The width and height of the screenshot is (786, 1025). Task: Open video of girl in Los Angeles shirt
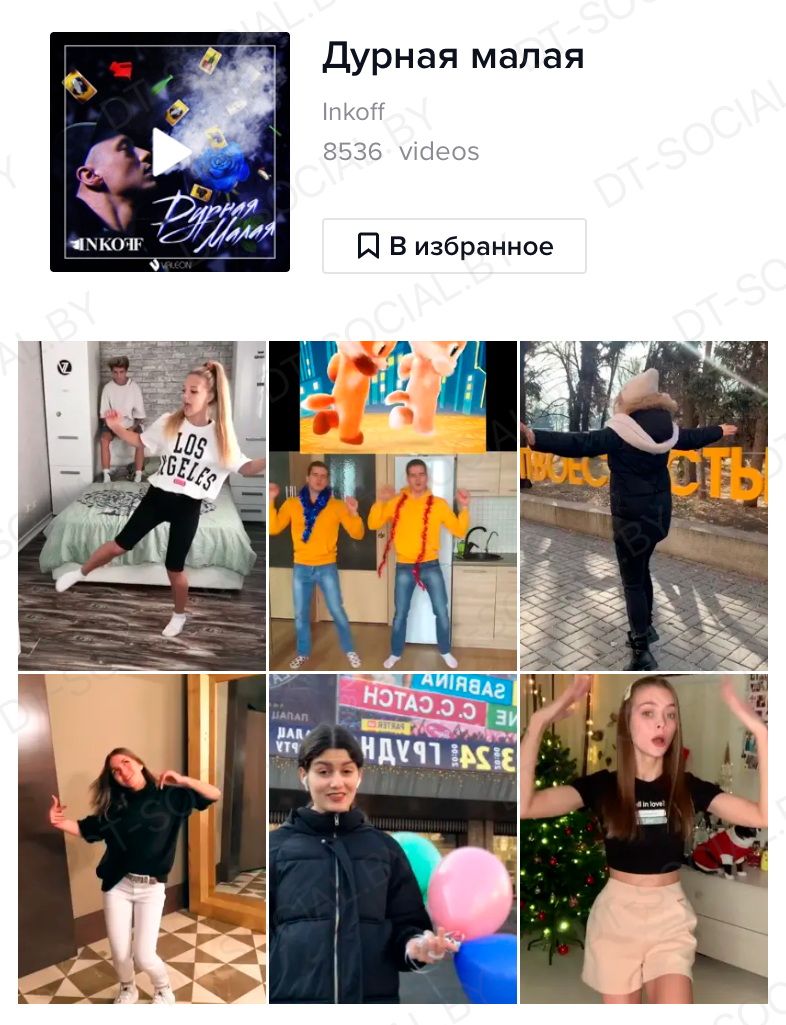point(142,505)
